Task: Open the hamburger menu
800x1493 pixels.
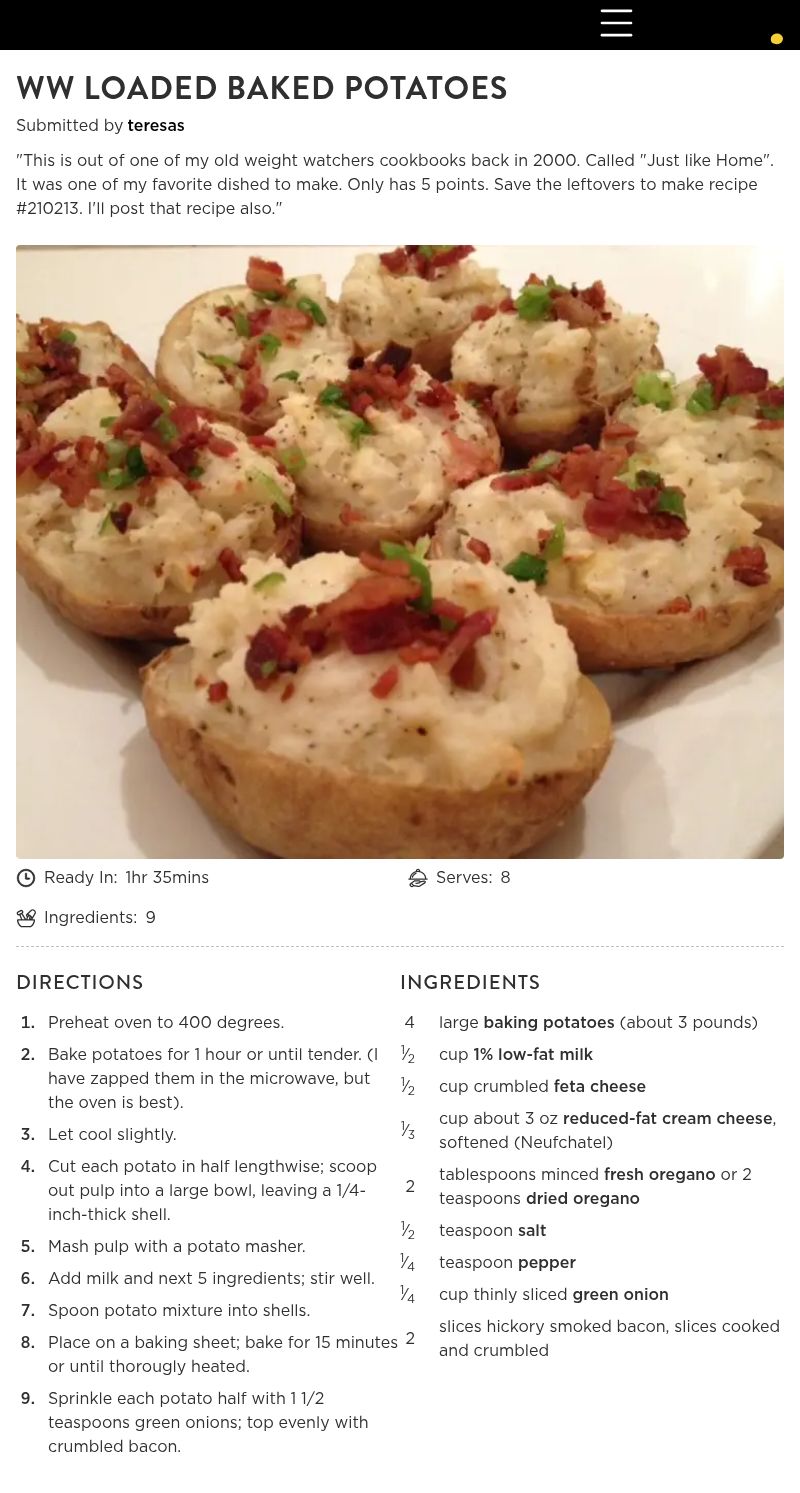Action: [616, 22]
